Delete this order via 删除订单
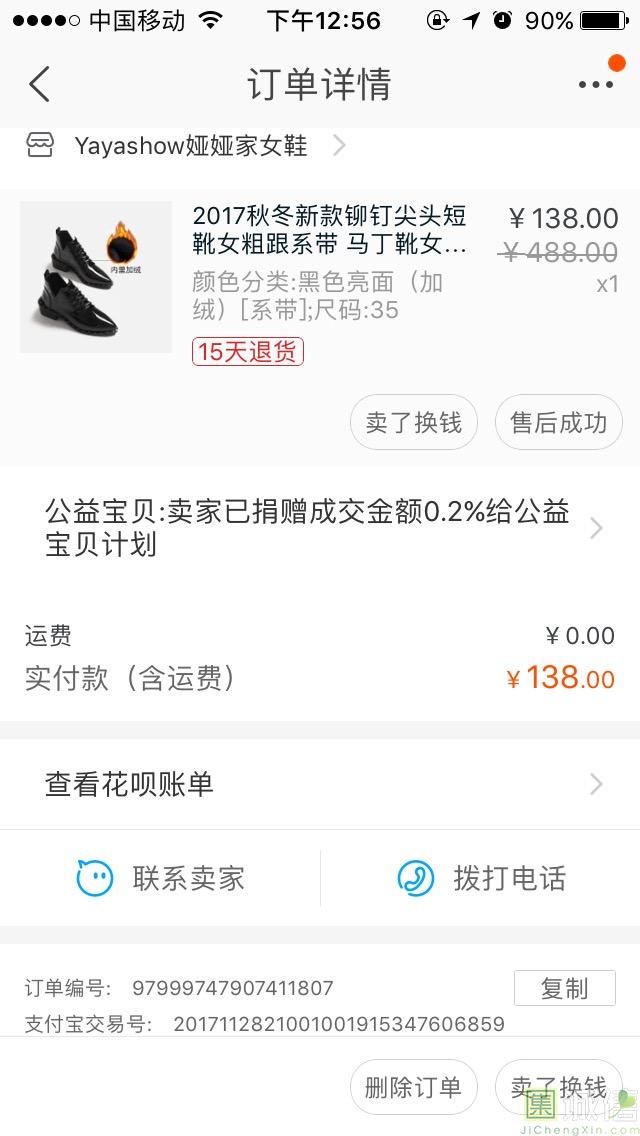The width and height of the screenshot is (640, 1136). tap(413, 1087)
